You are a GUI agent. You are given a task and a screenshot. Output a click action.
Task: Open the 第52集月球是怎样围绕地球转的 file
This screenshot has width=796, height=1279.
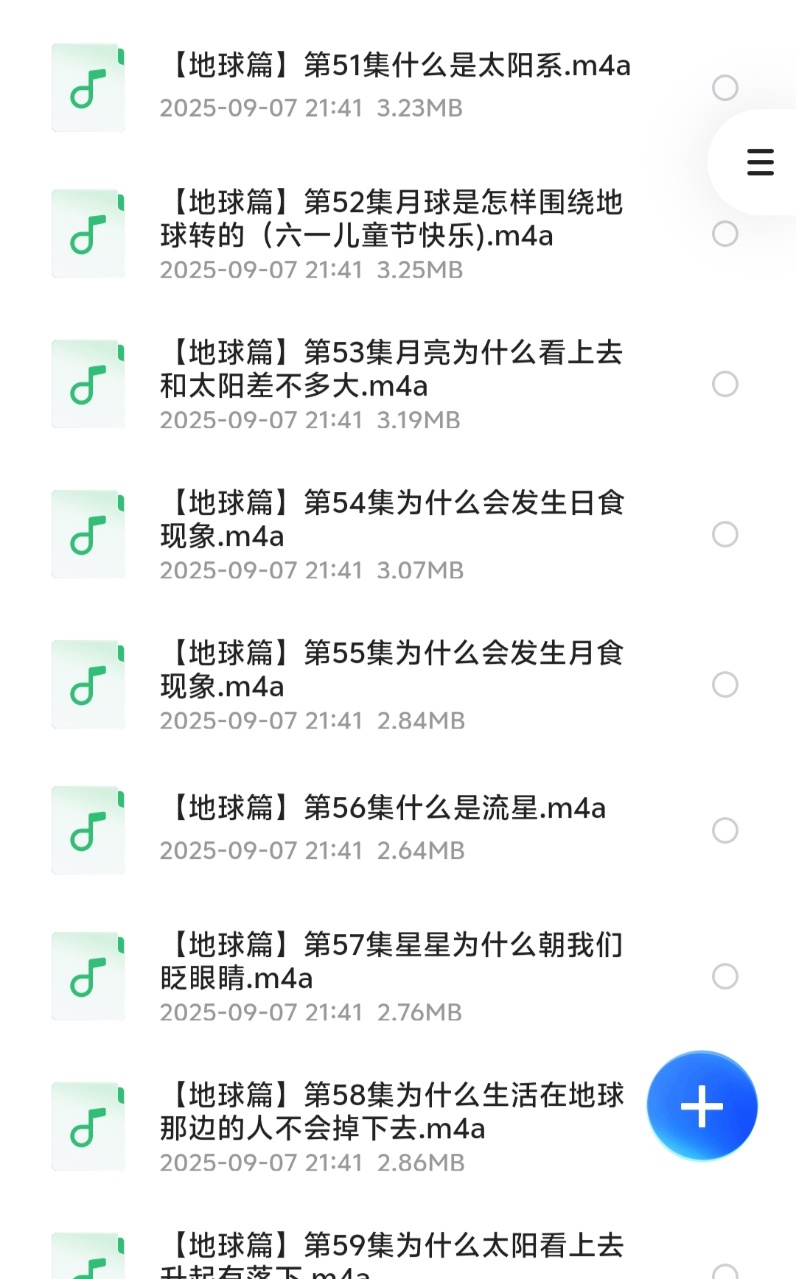(391, 219)
